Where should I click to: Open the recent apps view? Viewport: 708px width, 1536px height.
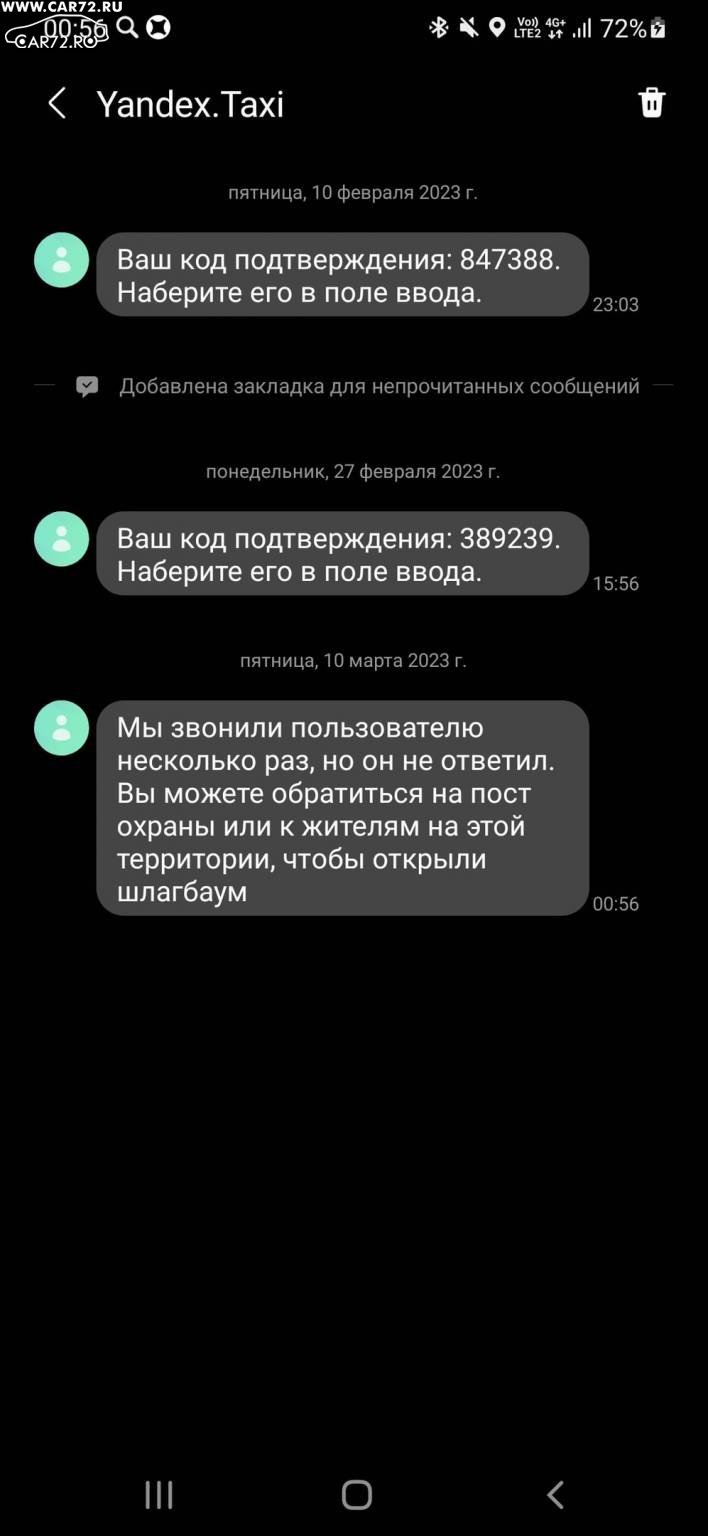pos(159,1495)
